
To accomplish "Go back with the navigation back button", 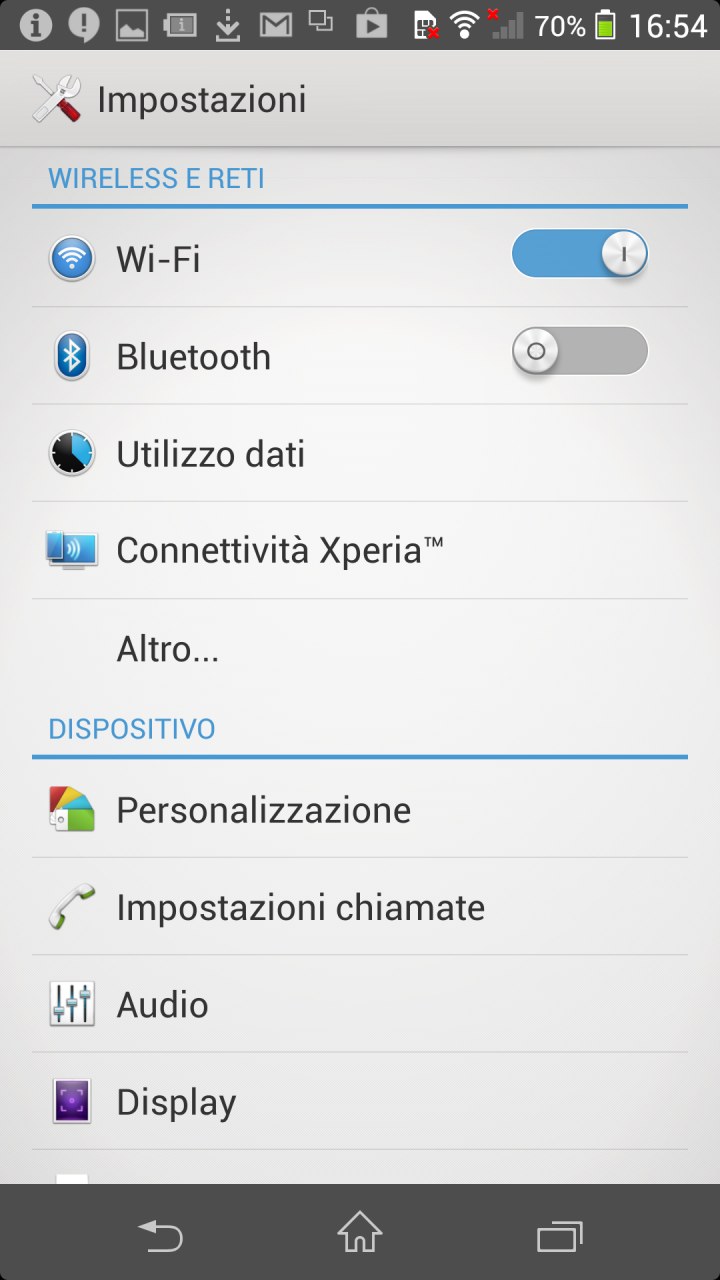I will point(160,1236).
